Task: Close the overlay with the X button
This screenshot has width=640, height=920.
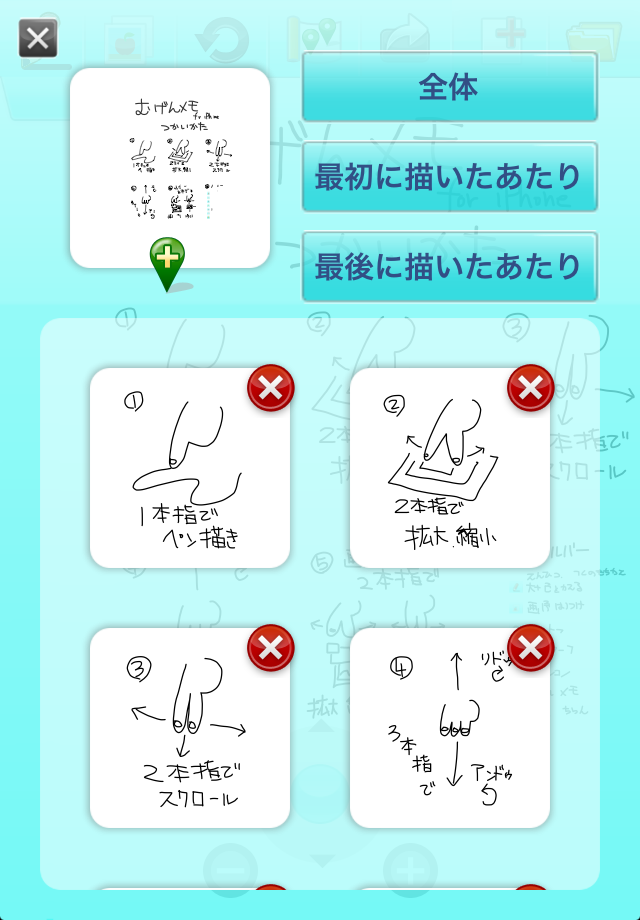Action: [38, 39]
